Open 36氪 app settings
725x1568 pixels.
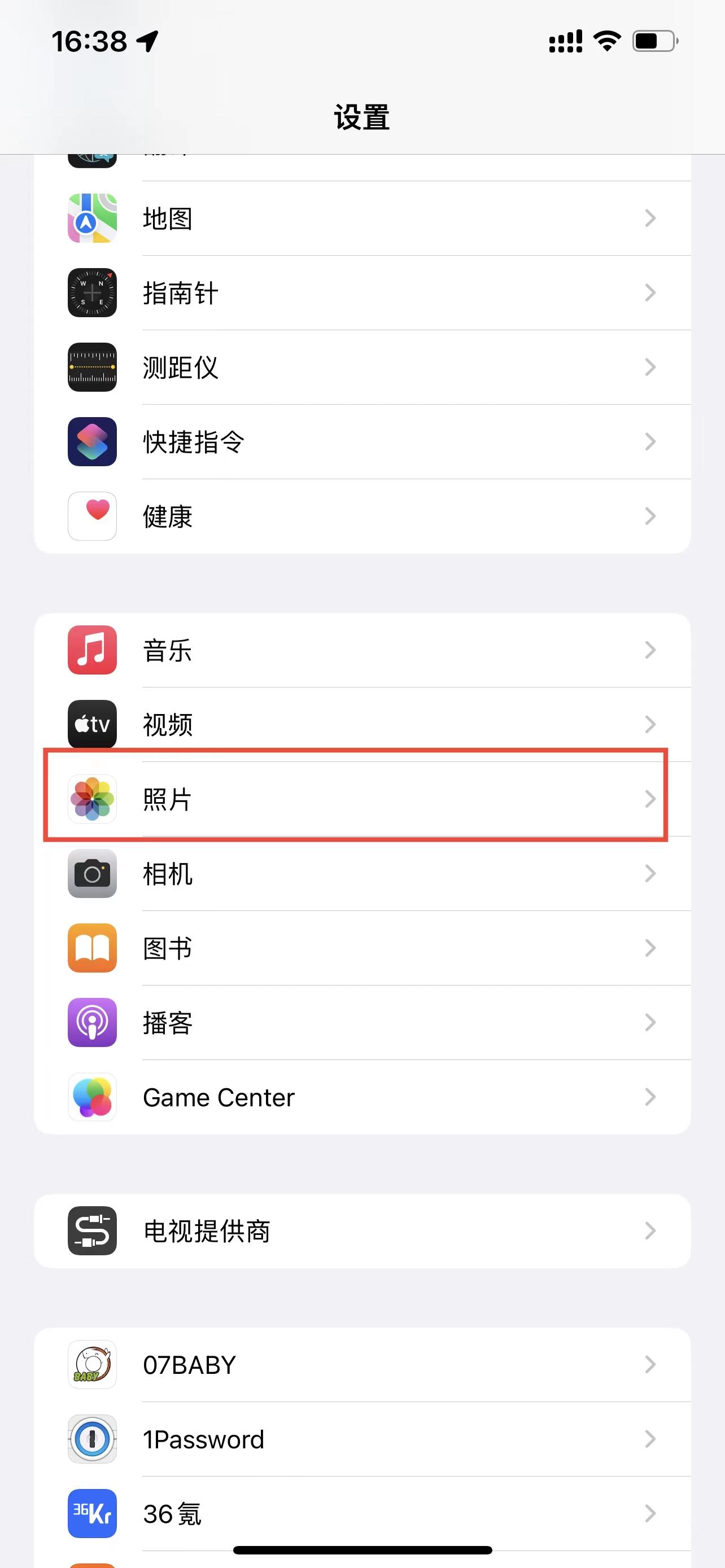[361, 1513]
